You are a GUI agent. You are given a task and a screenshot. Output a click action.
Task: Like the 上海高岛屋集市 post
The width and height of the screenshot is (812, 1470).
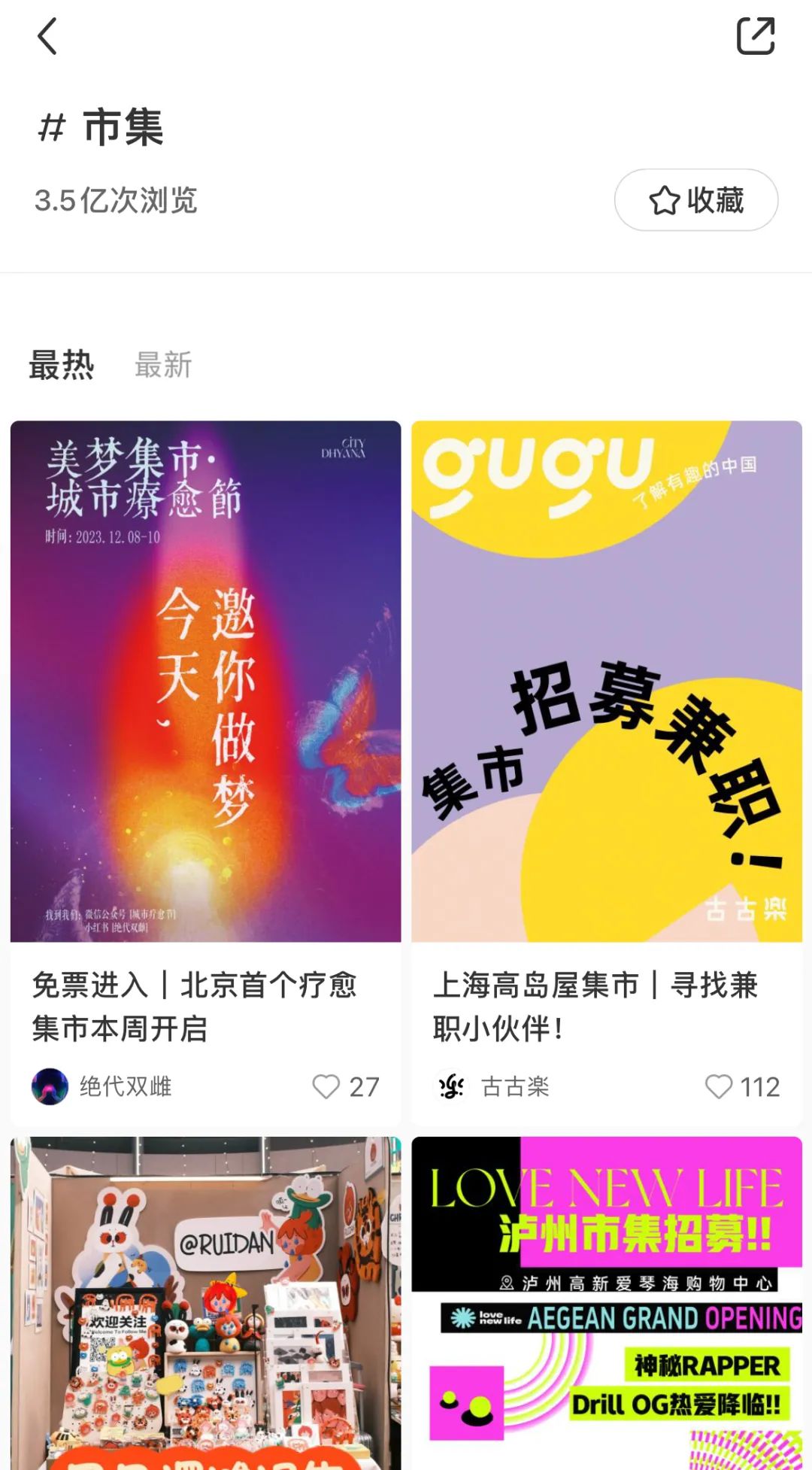tap(719, 1086)
